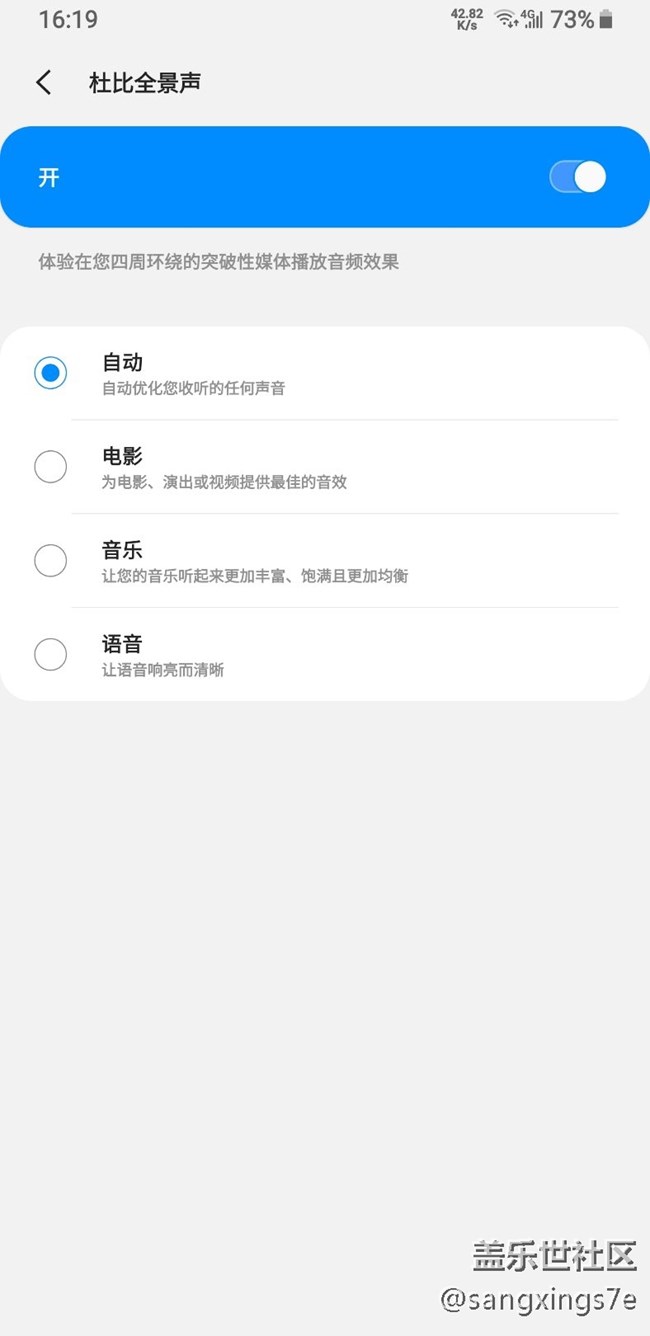Choose the 电影 sound mode
650x1336 pixels.
click(51, 467)
